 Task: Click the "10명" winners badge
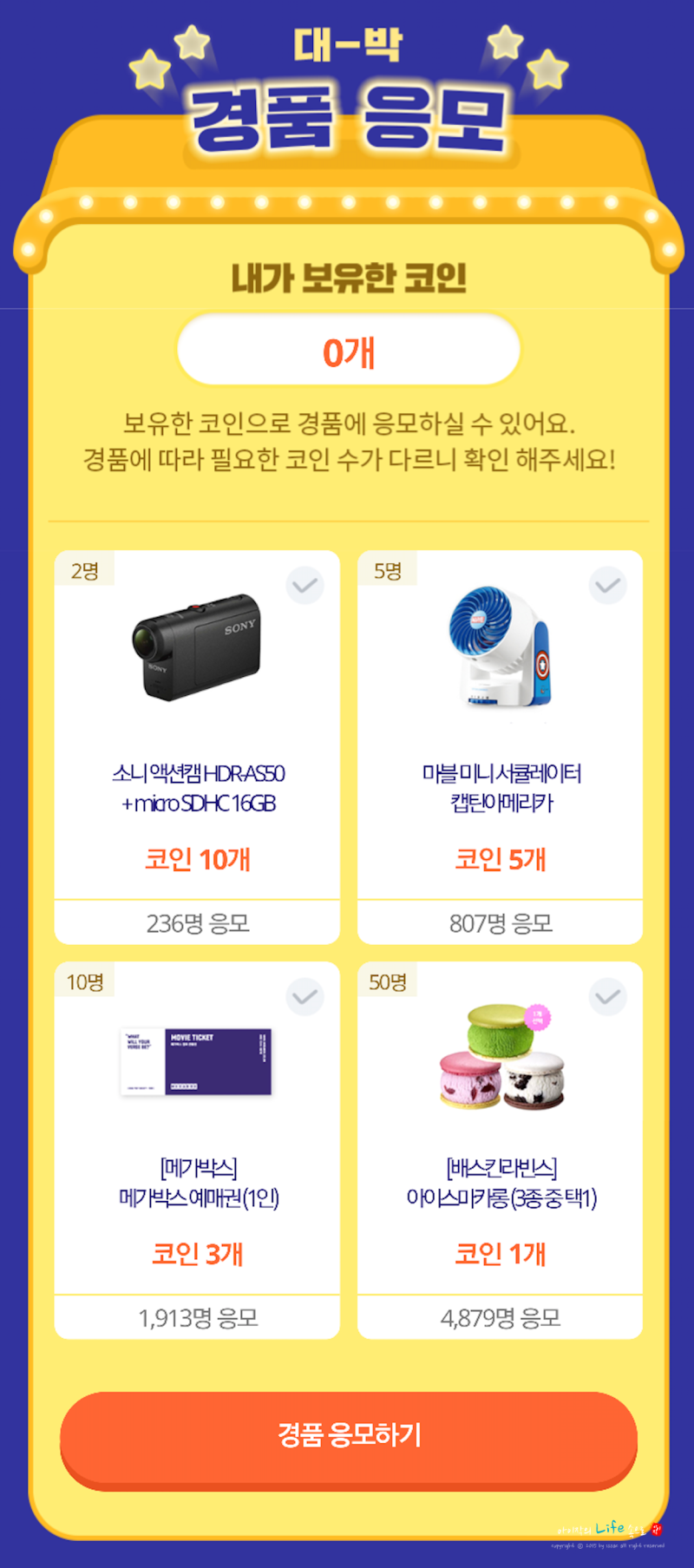coord(86,983)
